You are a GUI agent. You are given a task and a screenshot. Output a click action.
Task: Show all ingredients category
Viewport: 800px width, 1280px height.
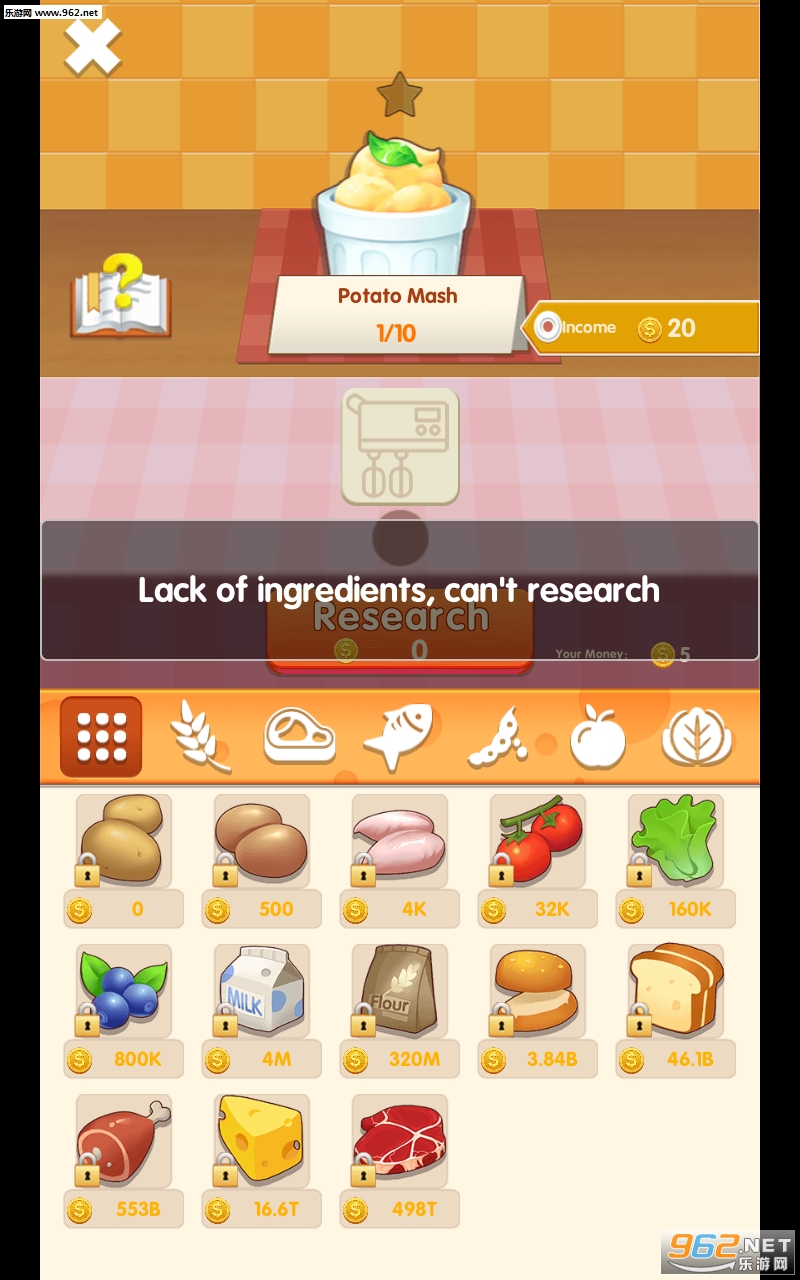pyautogui.click(x=101, y=738)
